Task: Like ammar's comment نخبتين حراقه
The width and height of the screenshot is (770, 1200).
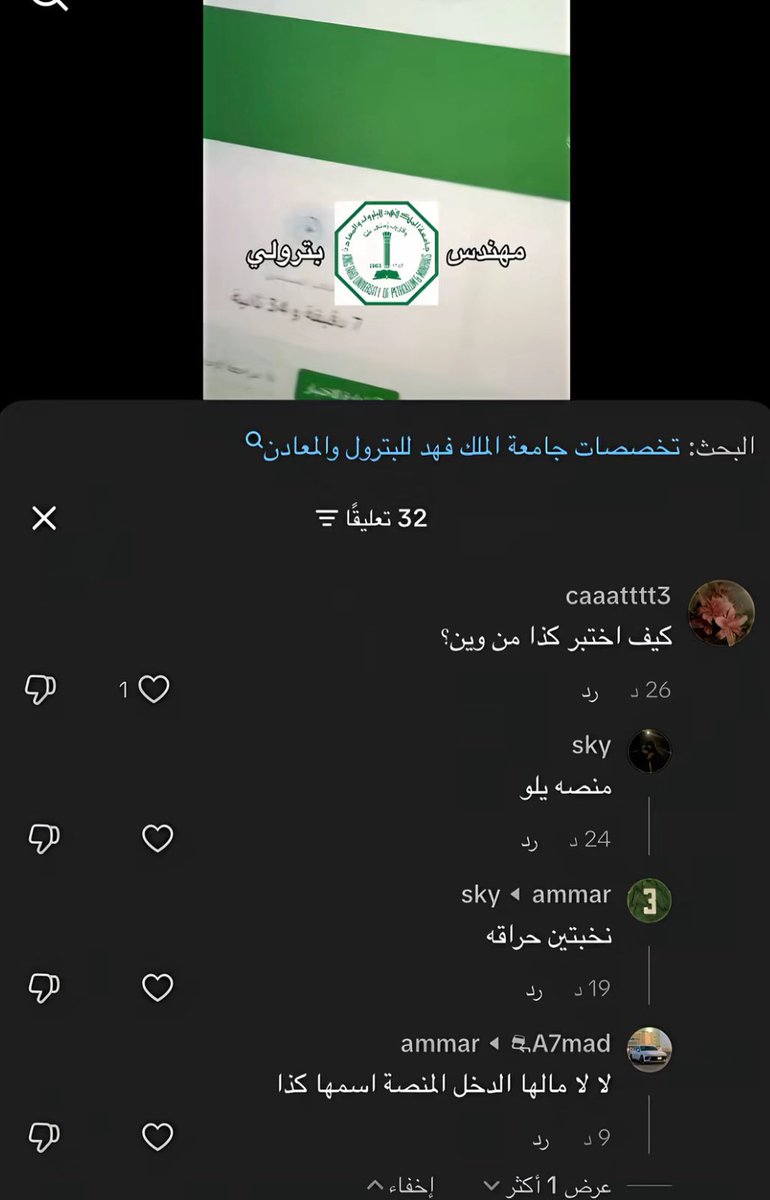Action: click(x=157, y=987)
